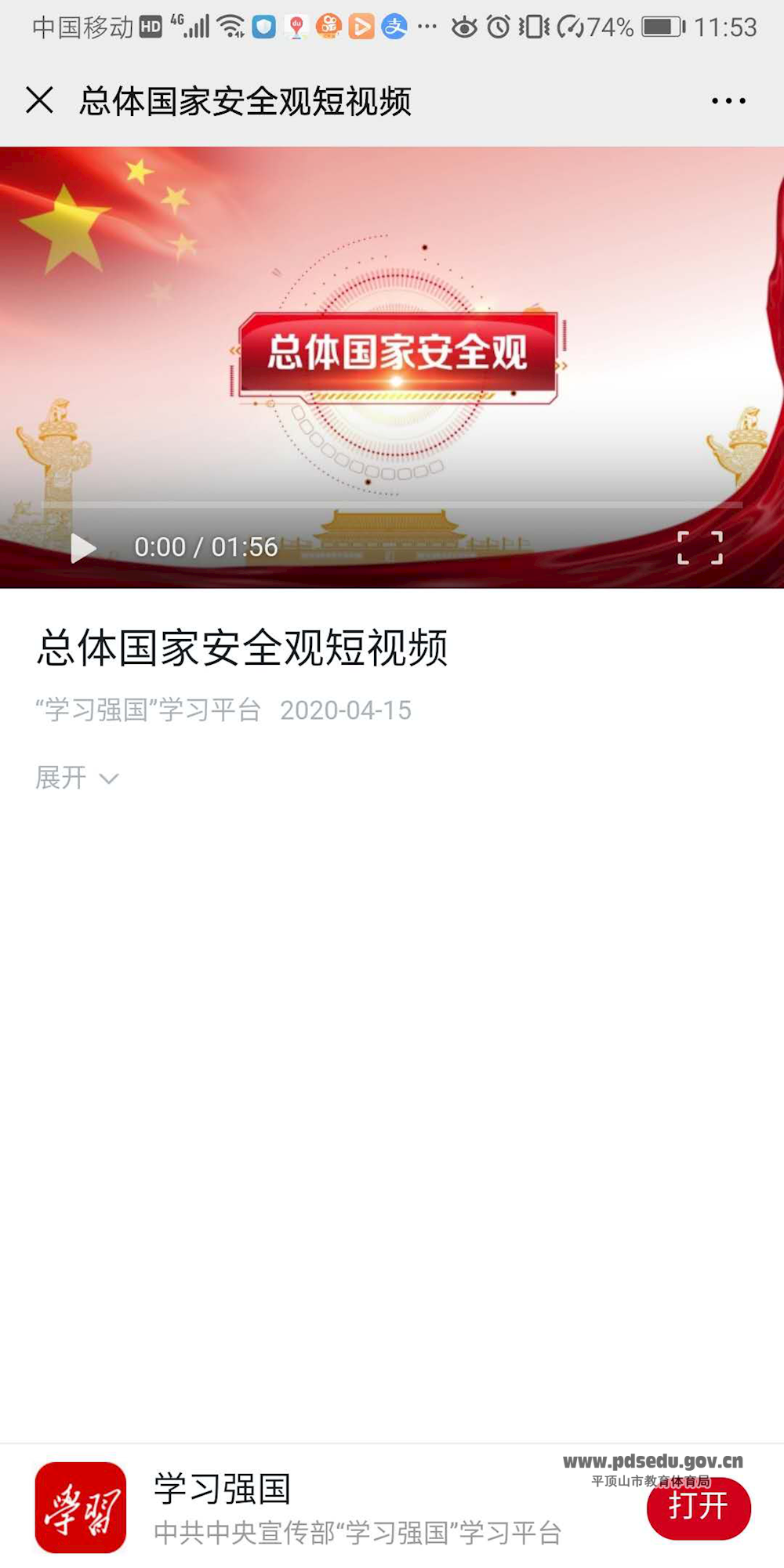Enter fullscreen video mode
The width and height of the screenshot is (784, 1568).
(x=699, y=547)
